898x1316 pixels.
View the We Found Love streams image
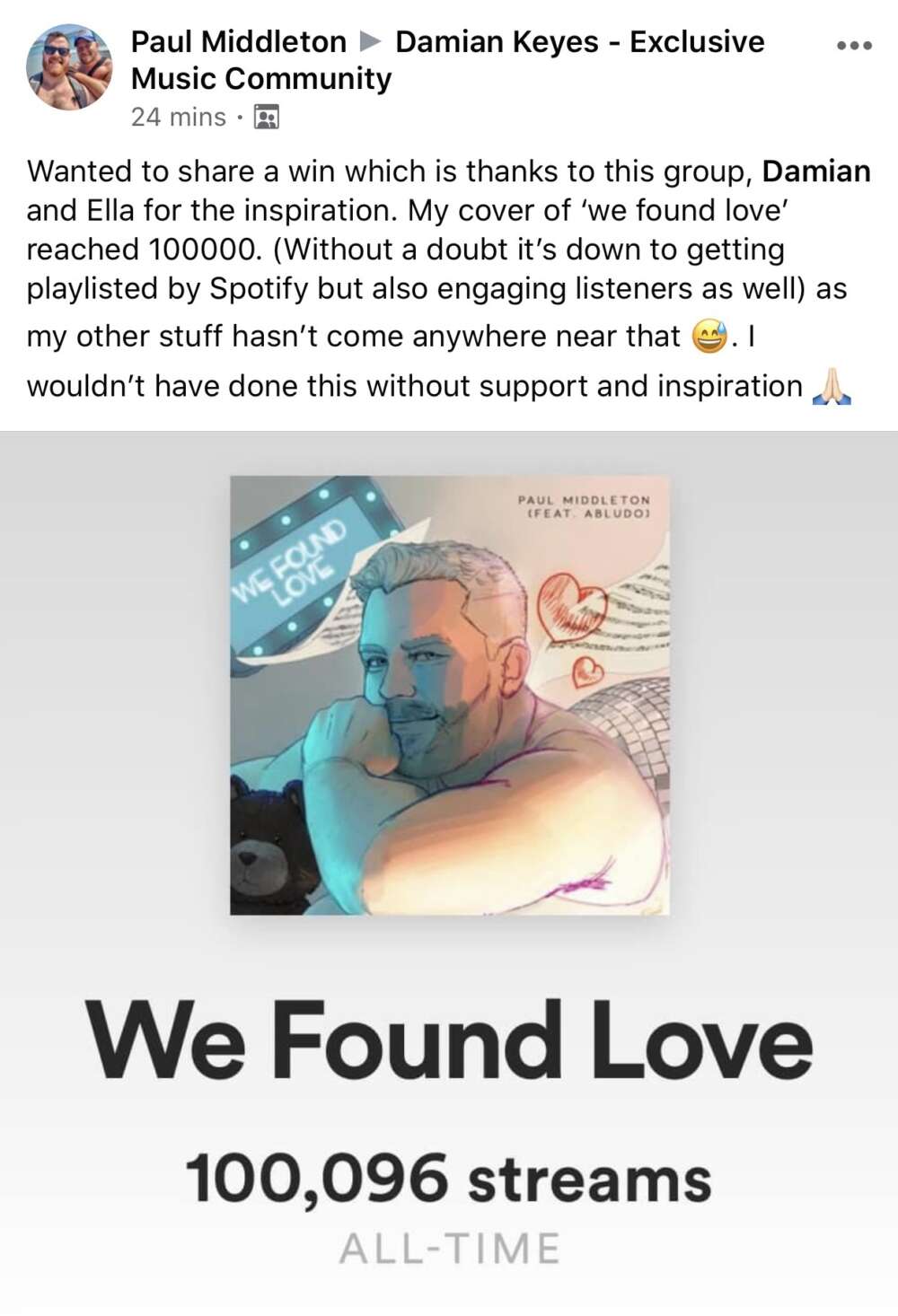pyautogui.click(x=449, y=871)
